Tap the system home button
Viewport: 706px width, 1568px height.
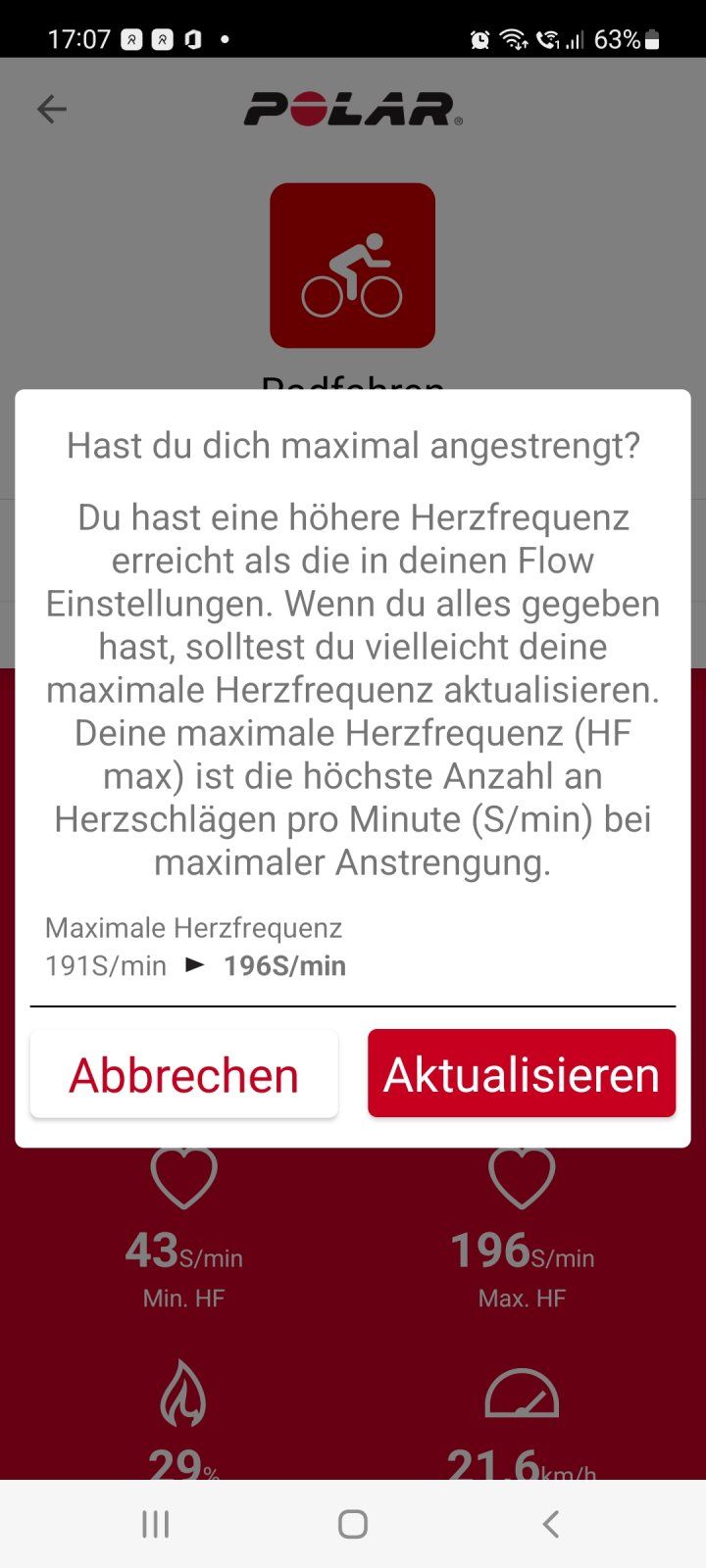(x=353, y=1524)
